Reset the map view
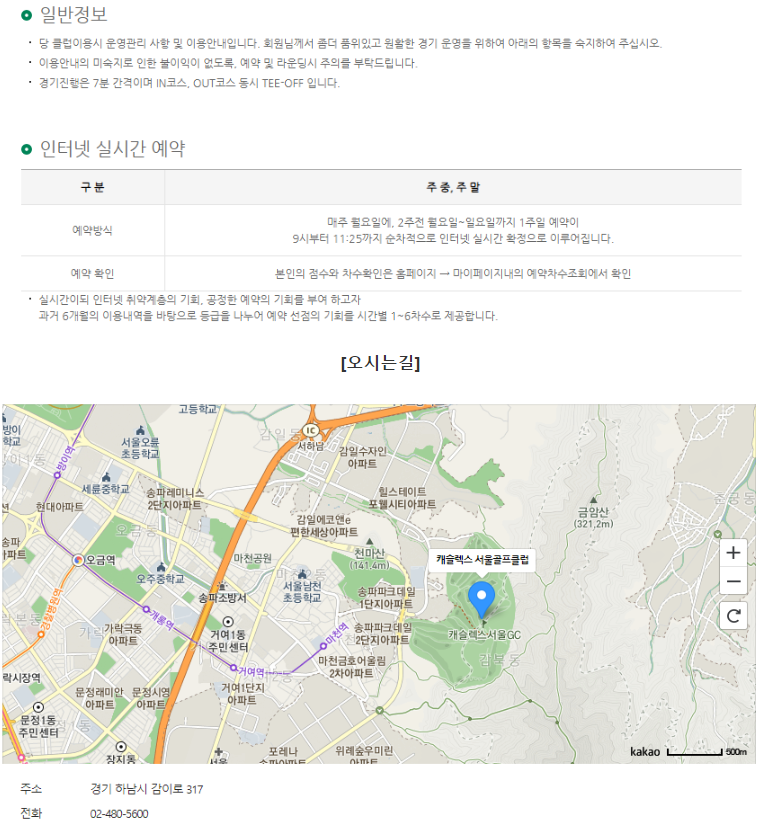The height and width of the screenshot is (829, 760). click(733, 615)
